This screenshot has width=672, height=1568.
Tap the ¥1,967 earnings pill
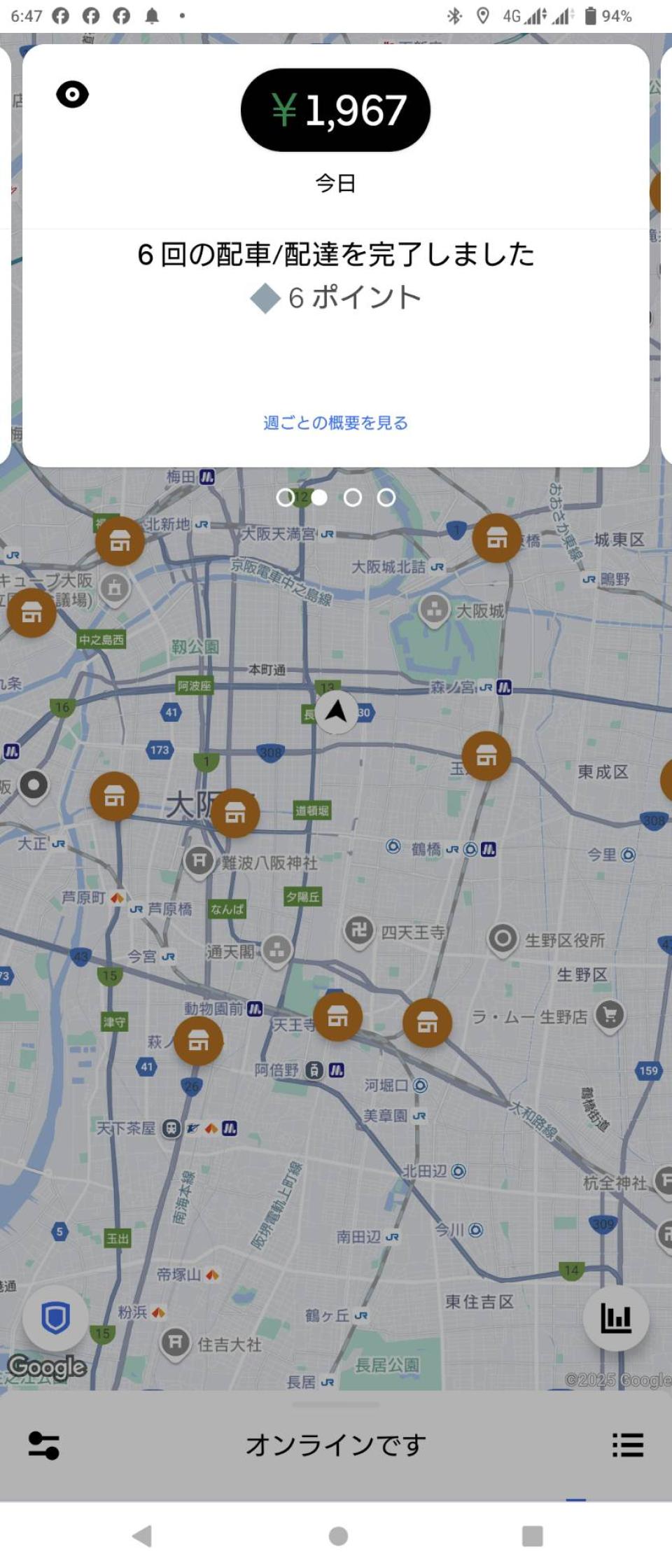pyautogui.click(x=335, y=110)
